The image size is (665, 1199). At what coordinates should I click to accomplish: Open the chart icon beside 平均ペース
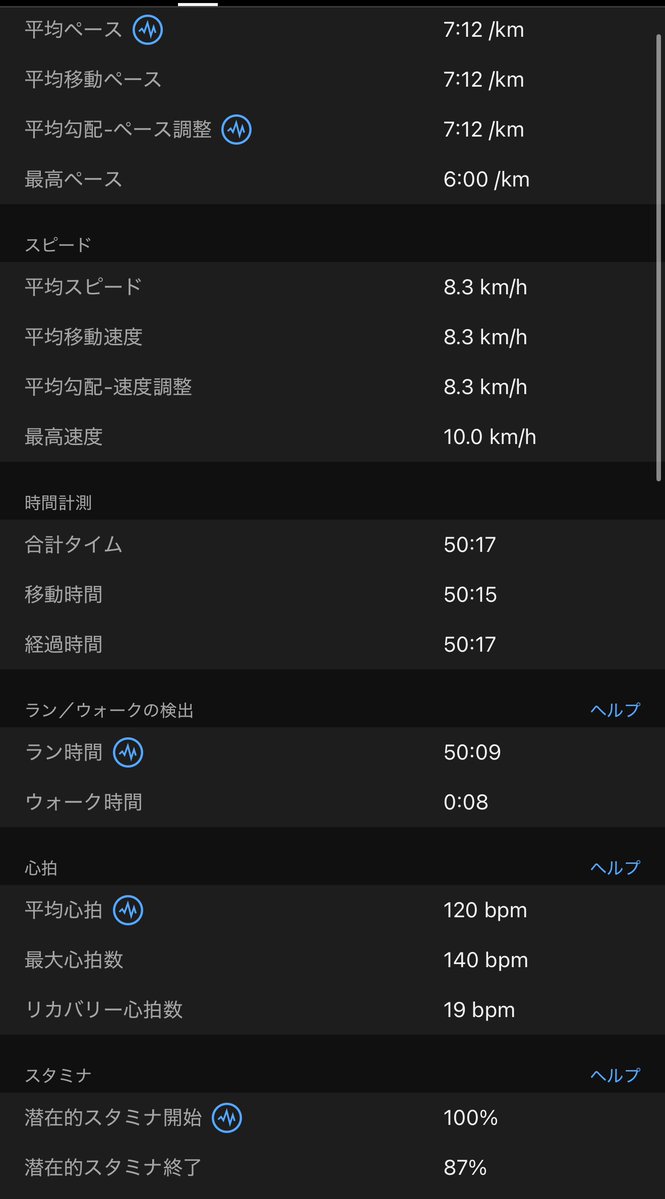tap(148, 30)
